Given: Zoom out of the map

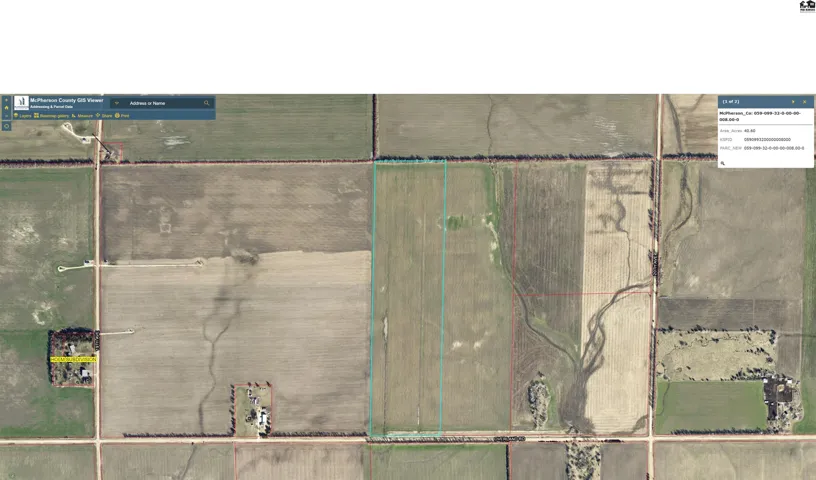Looking at the screenshot, I should 6,116.
